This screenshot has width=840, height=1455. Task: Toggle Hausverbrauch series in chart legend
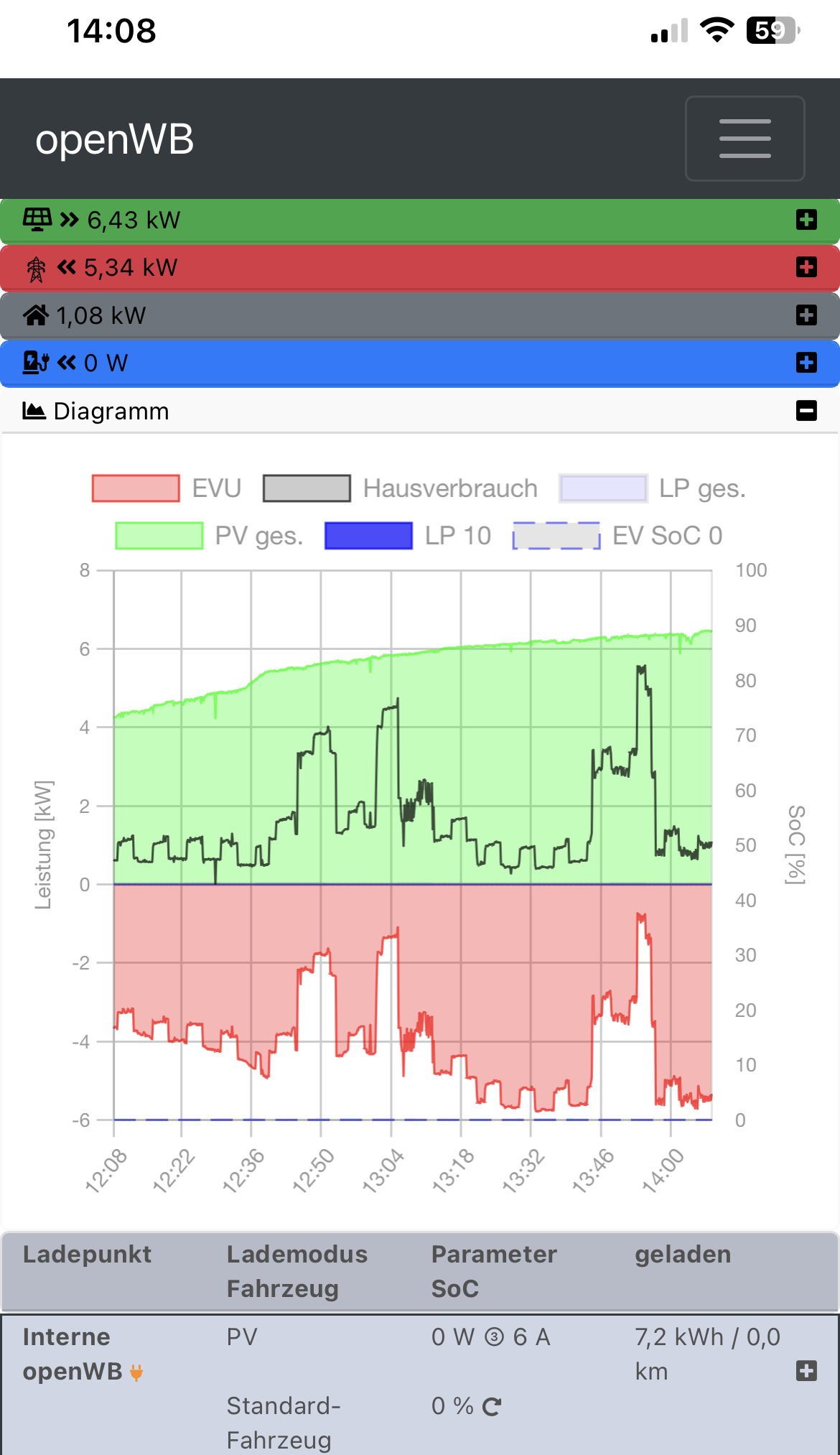click(400, 488)
